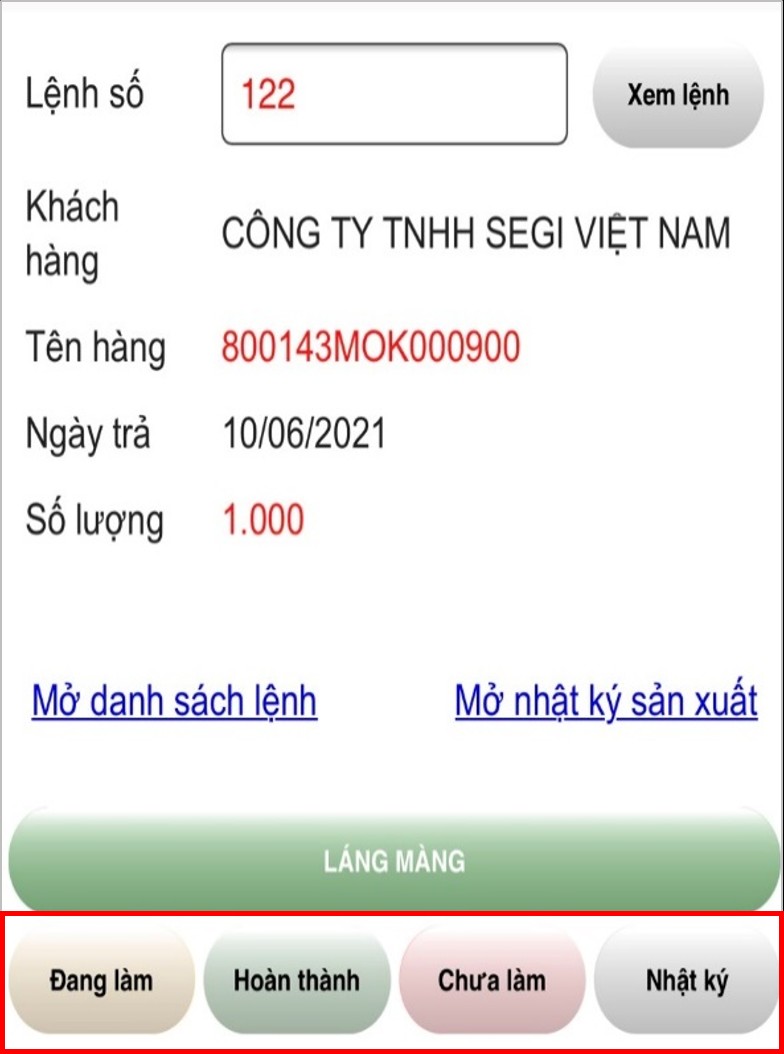784x1054 pixels.
Task: Click the Lệnh số input field
Action: point(393,94)
